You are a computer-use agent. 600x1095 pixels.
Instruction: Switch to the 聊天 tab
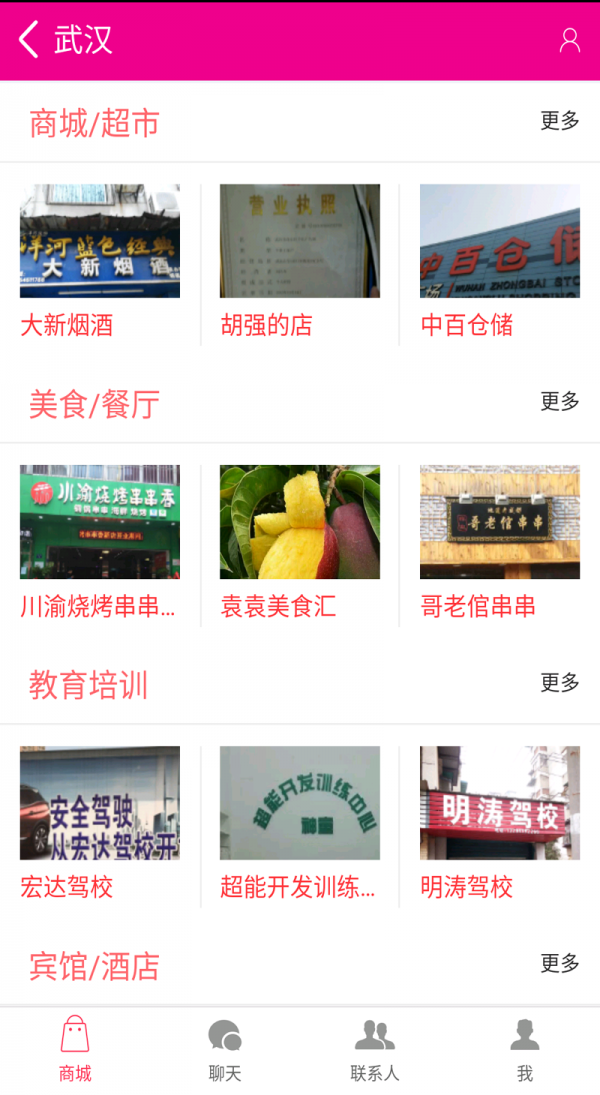pyautogui.click(x=225, y=1049)
